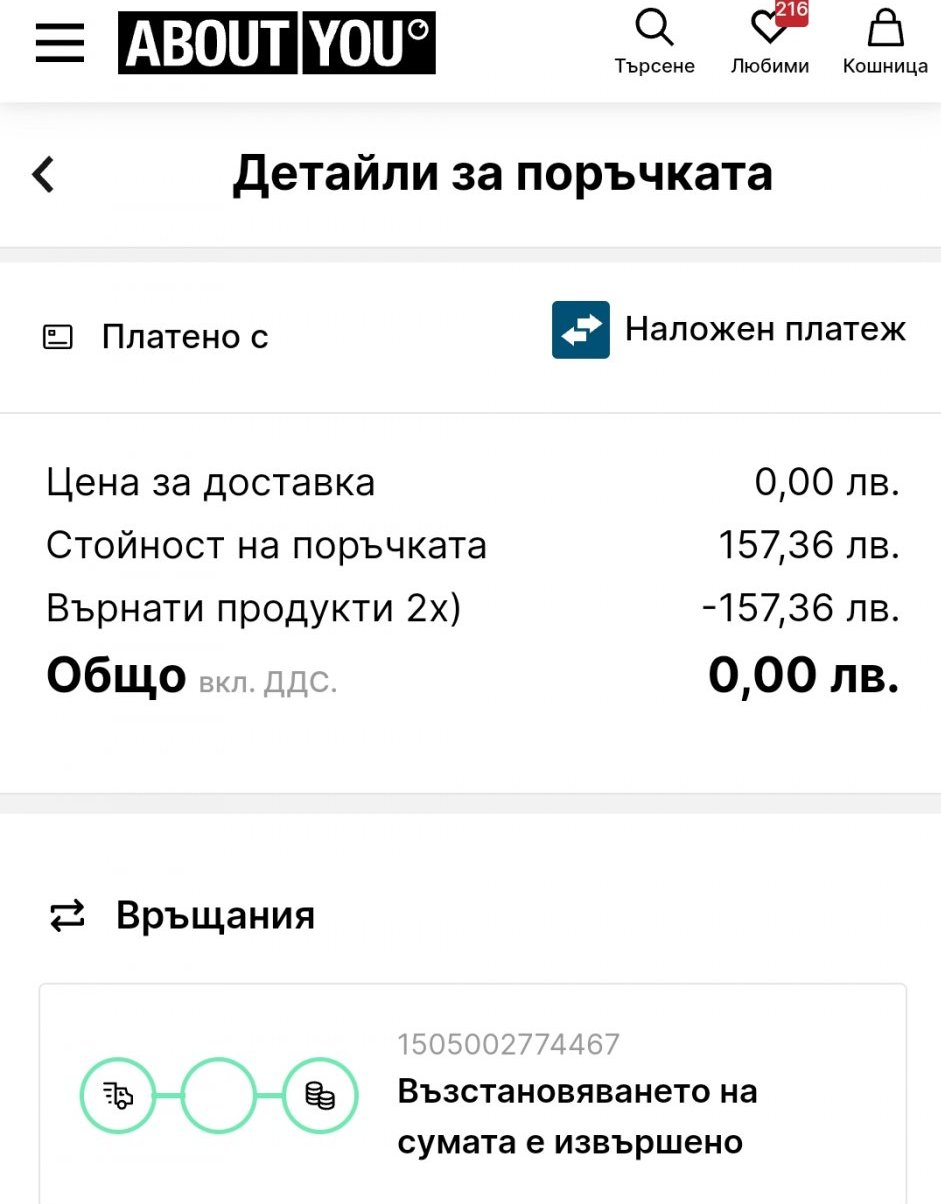Open the shopping cart (Кошница)
This screenshot has height=1204, width=941.
[885, 42]
